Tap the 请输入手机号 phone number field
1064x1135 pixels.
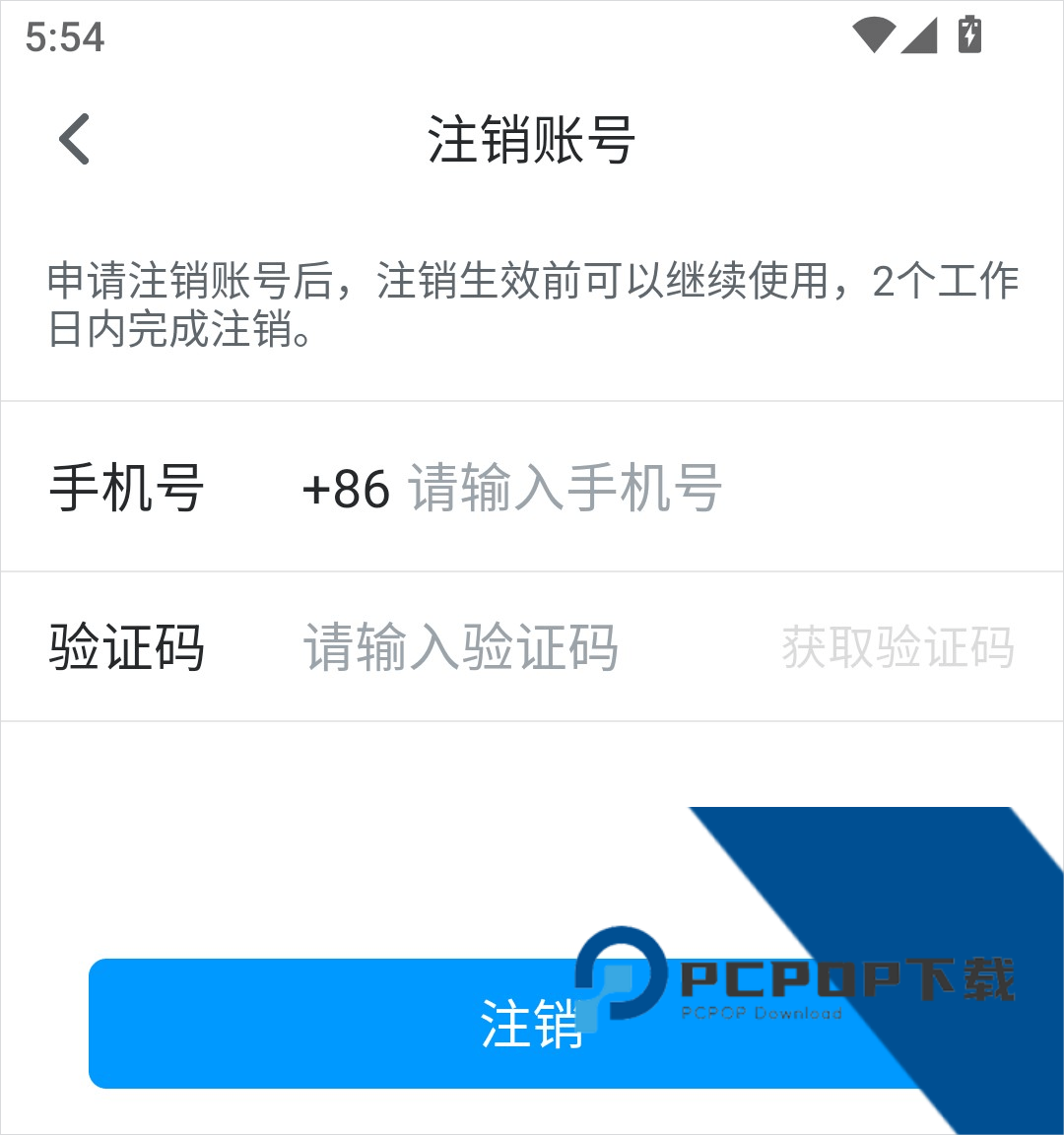[x=565, y=488]
